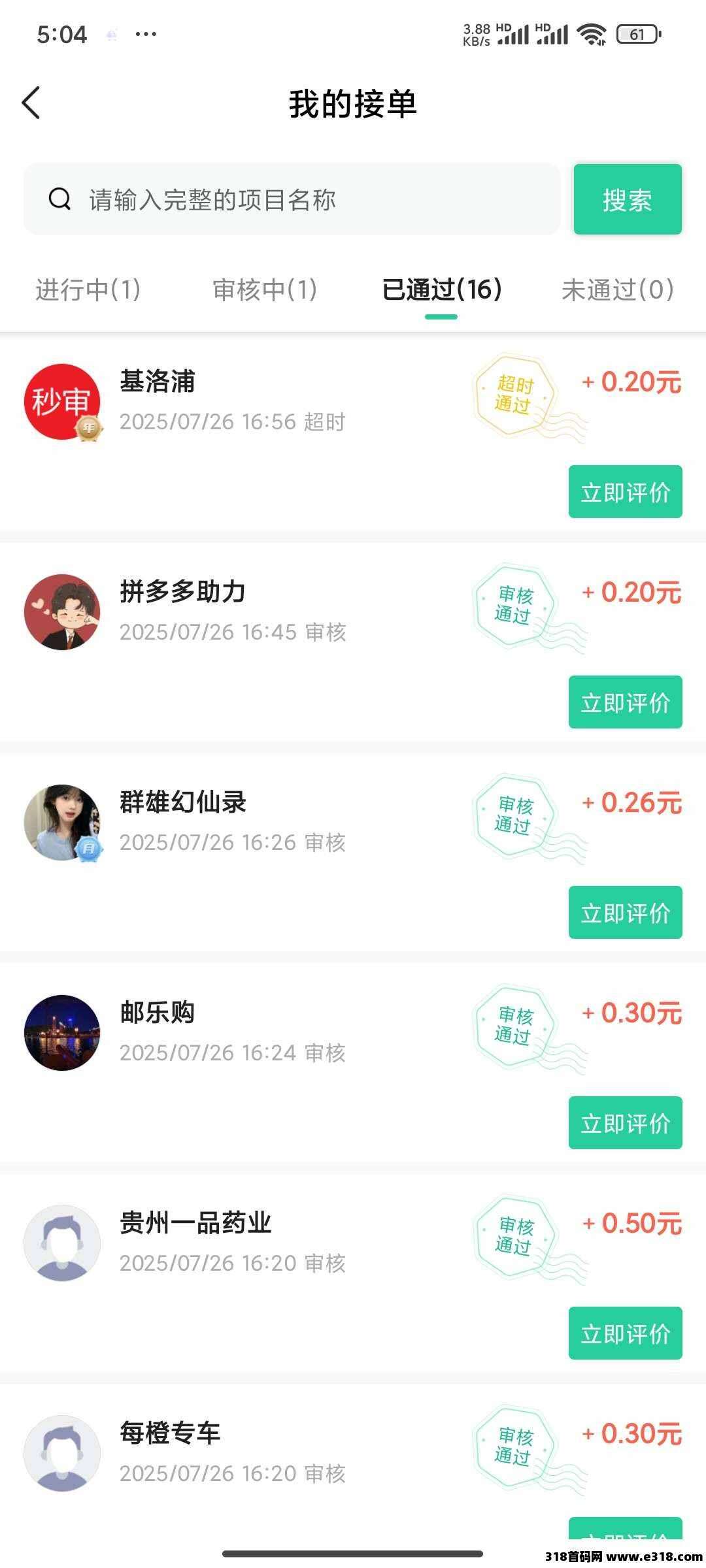Review the 邮乐购 order with 立即评价
The height and width of the screenshot is (1568, 706).
tap(625, 1123)
